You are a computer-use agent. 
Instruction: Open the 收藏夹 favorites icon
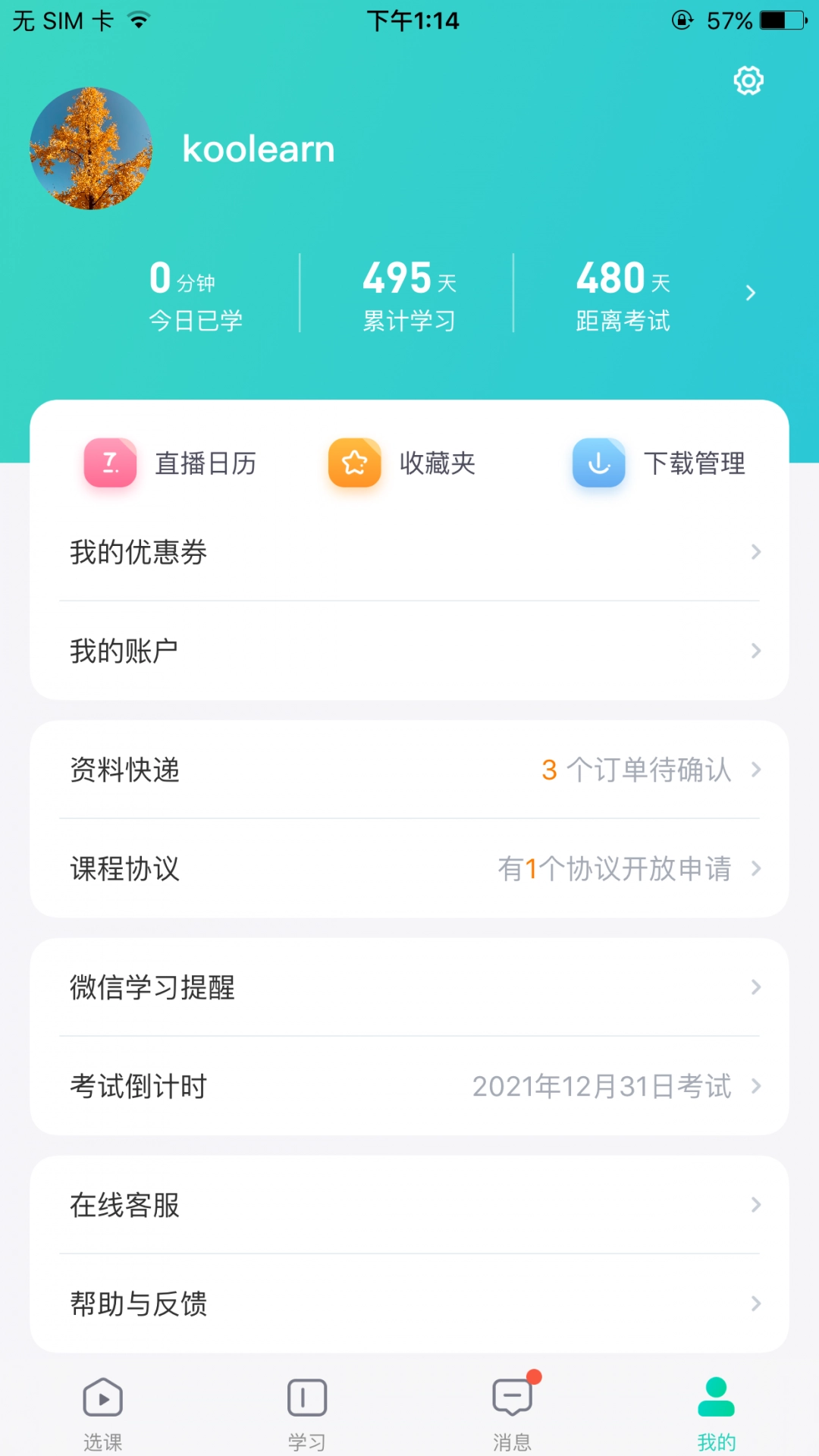353,463
